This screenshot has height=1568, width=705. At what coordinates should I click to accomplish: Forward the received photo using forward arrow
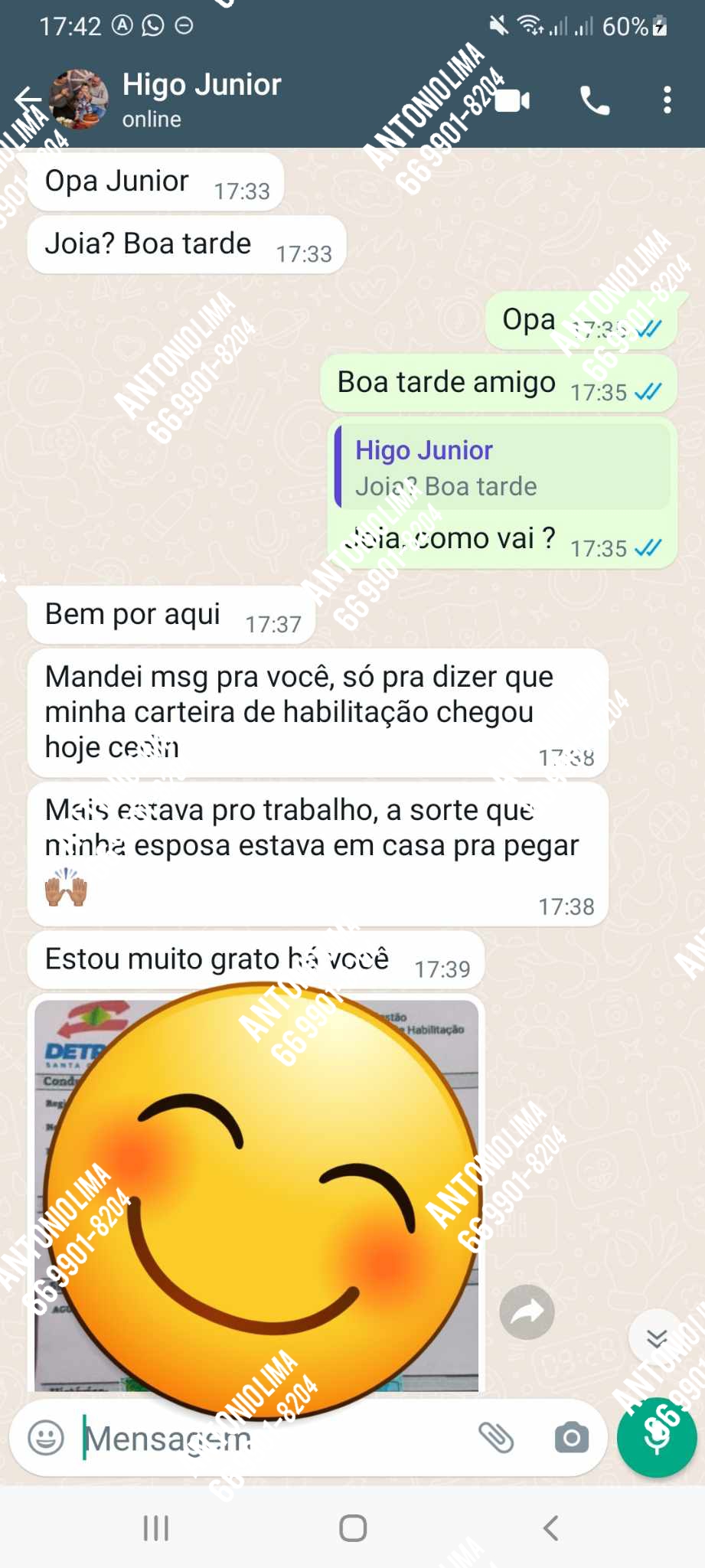click(526, 1312)
